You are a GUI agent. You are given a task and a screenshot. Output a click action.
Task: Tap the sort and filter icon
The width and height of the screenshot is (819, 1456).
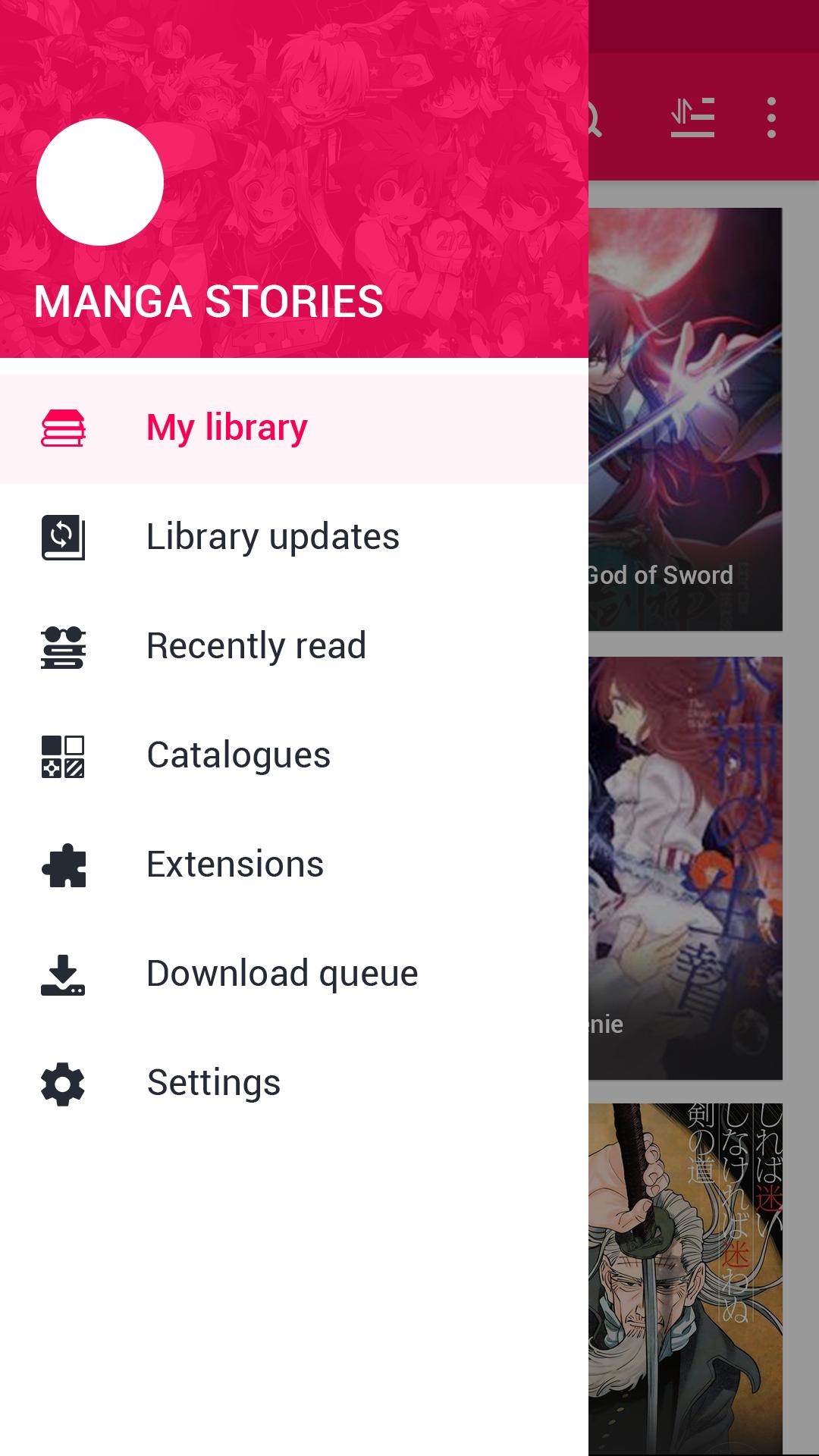pos(692,118)
